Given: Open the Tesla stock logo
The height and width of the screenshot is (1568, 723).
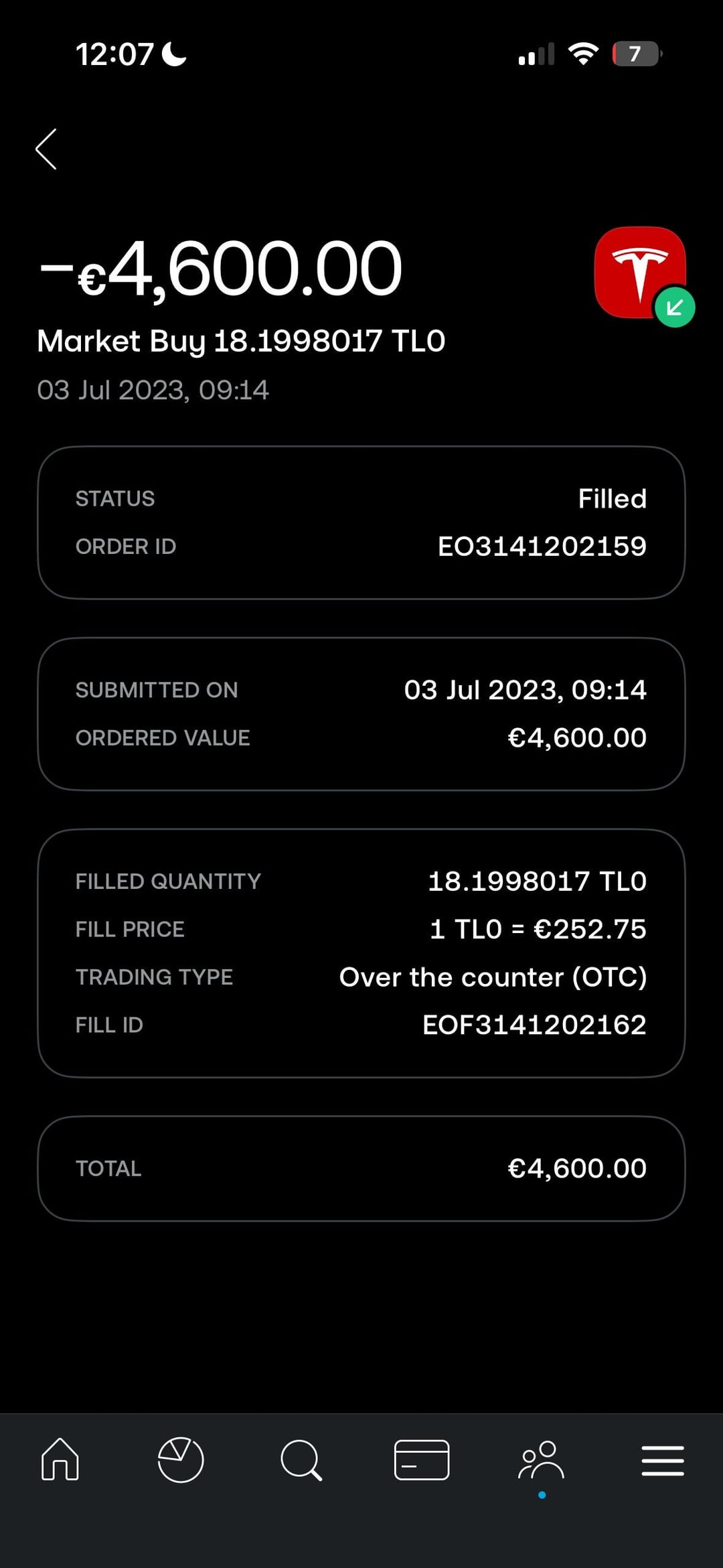Looking at the screenshot, I should coord(640,272).
